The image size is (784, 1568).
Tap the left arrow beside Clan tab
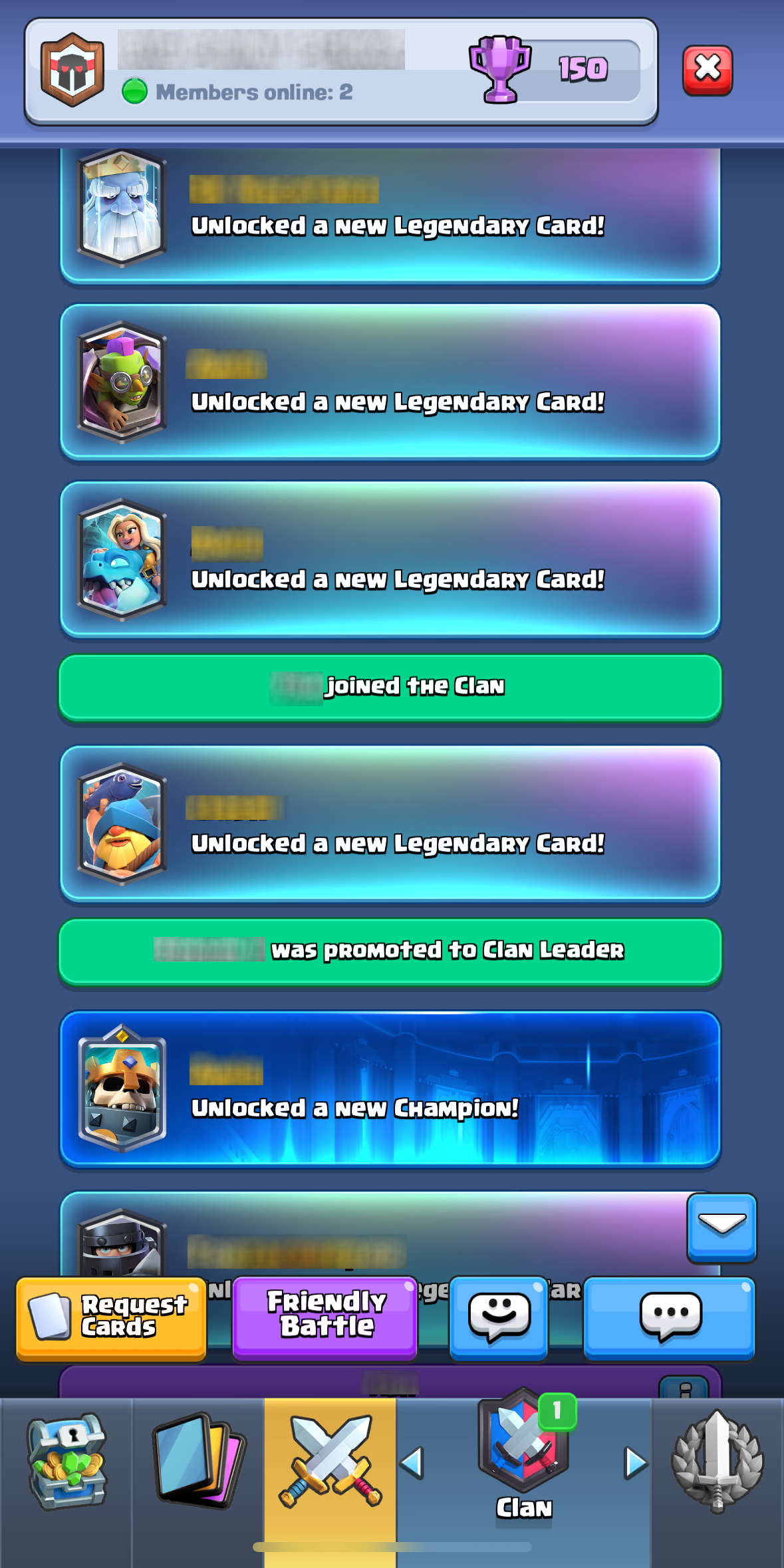point(412,1463)
